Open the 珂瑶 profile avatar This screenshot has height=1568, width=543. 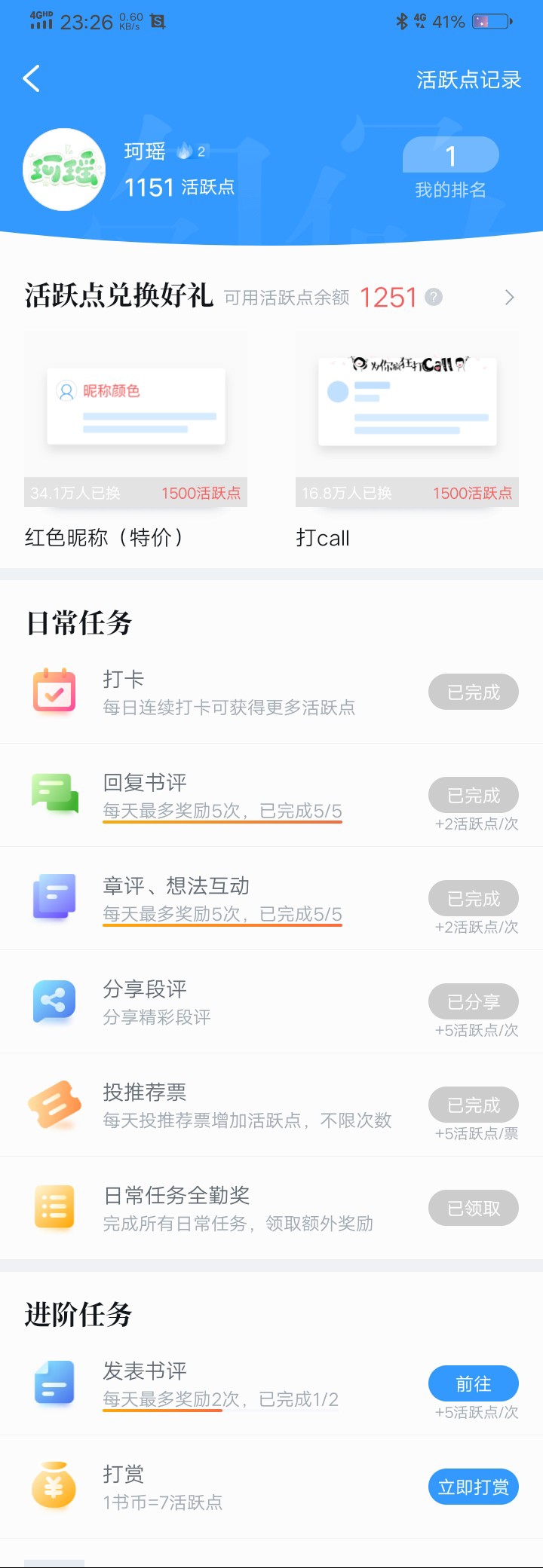pos(64,170)
